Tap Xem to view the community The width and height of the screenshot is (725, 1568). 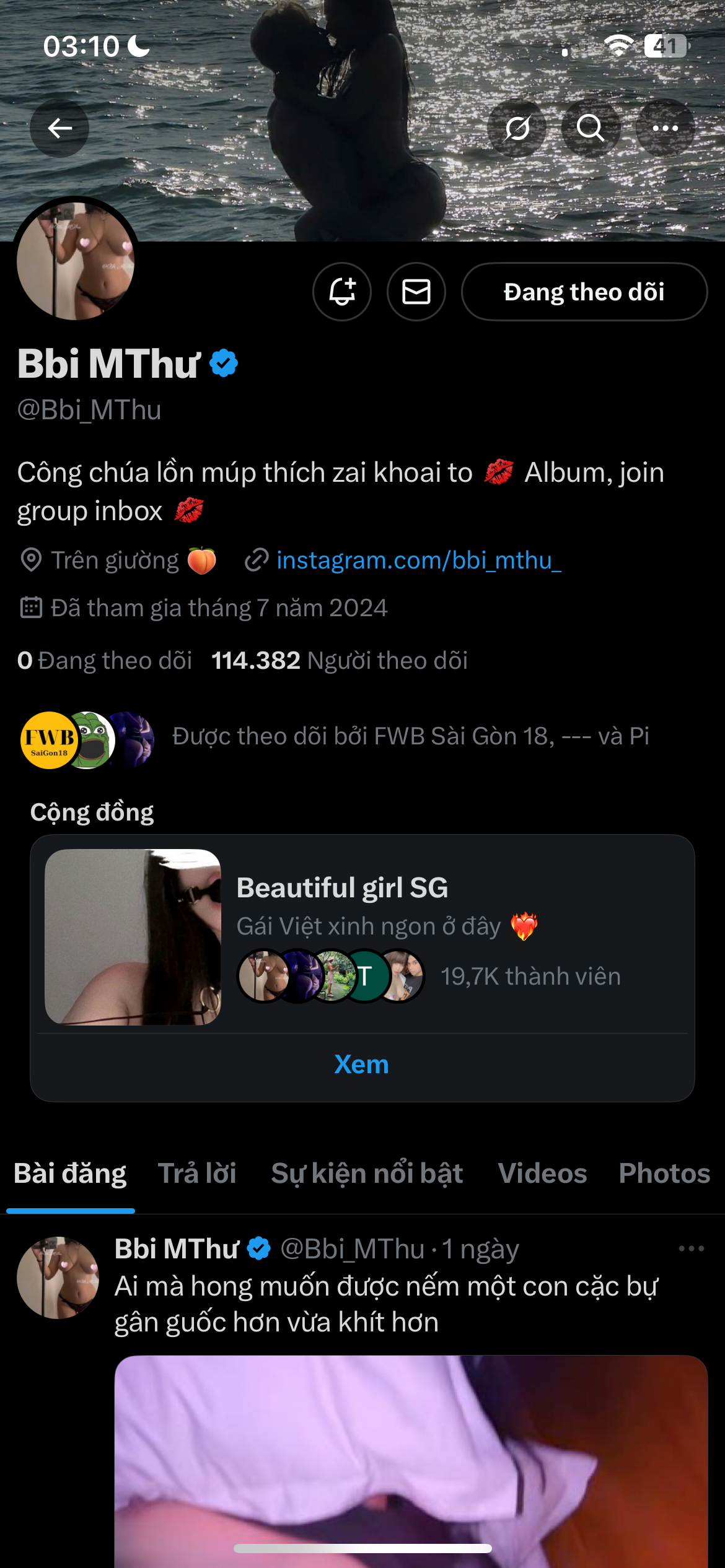point(362,1065)
